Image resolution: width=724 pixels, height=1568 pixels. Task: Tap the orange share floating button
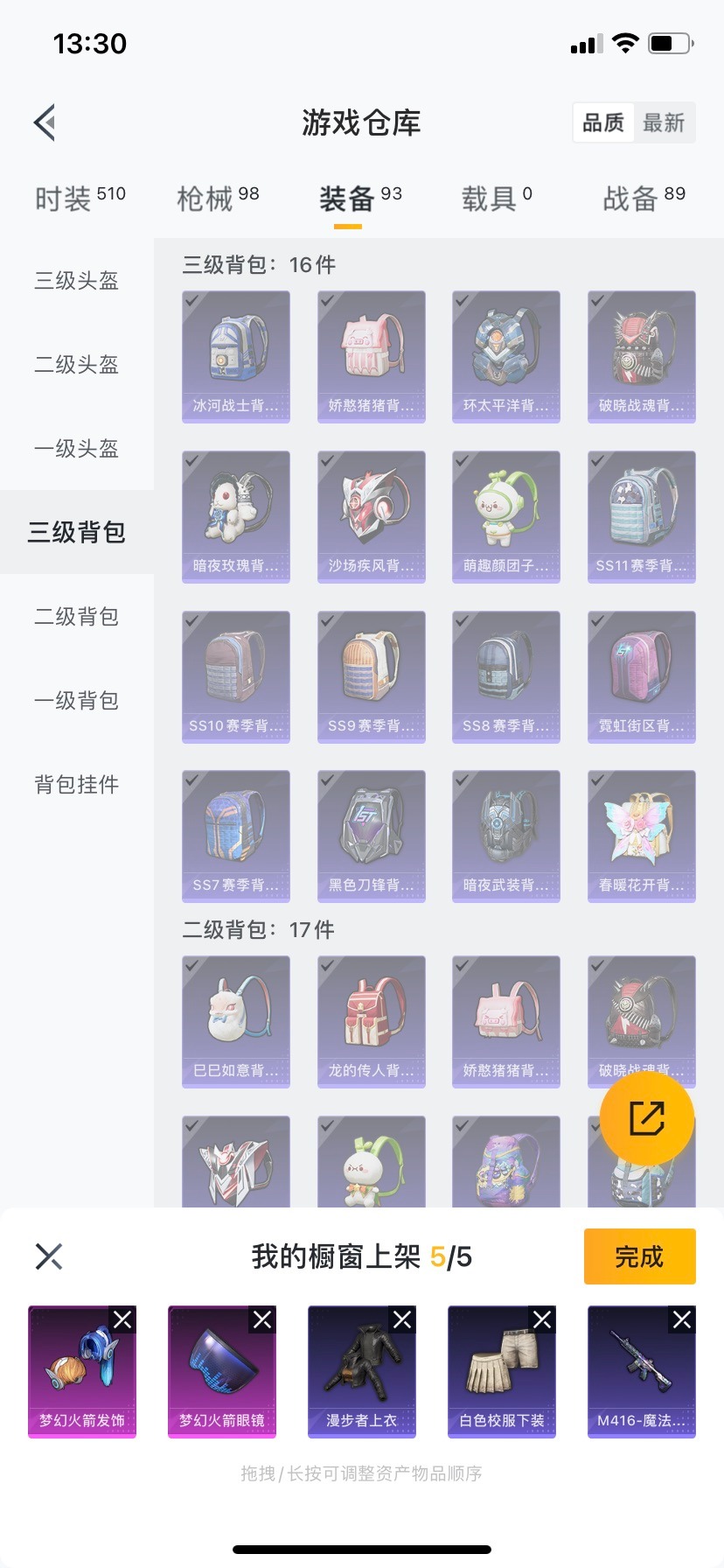[x=647, y=1118]
